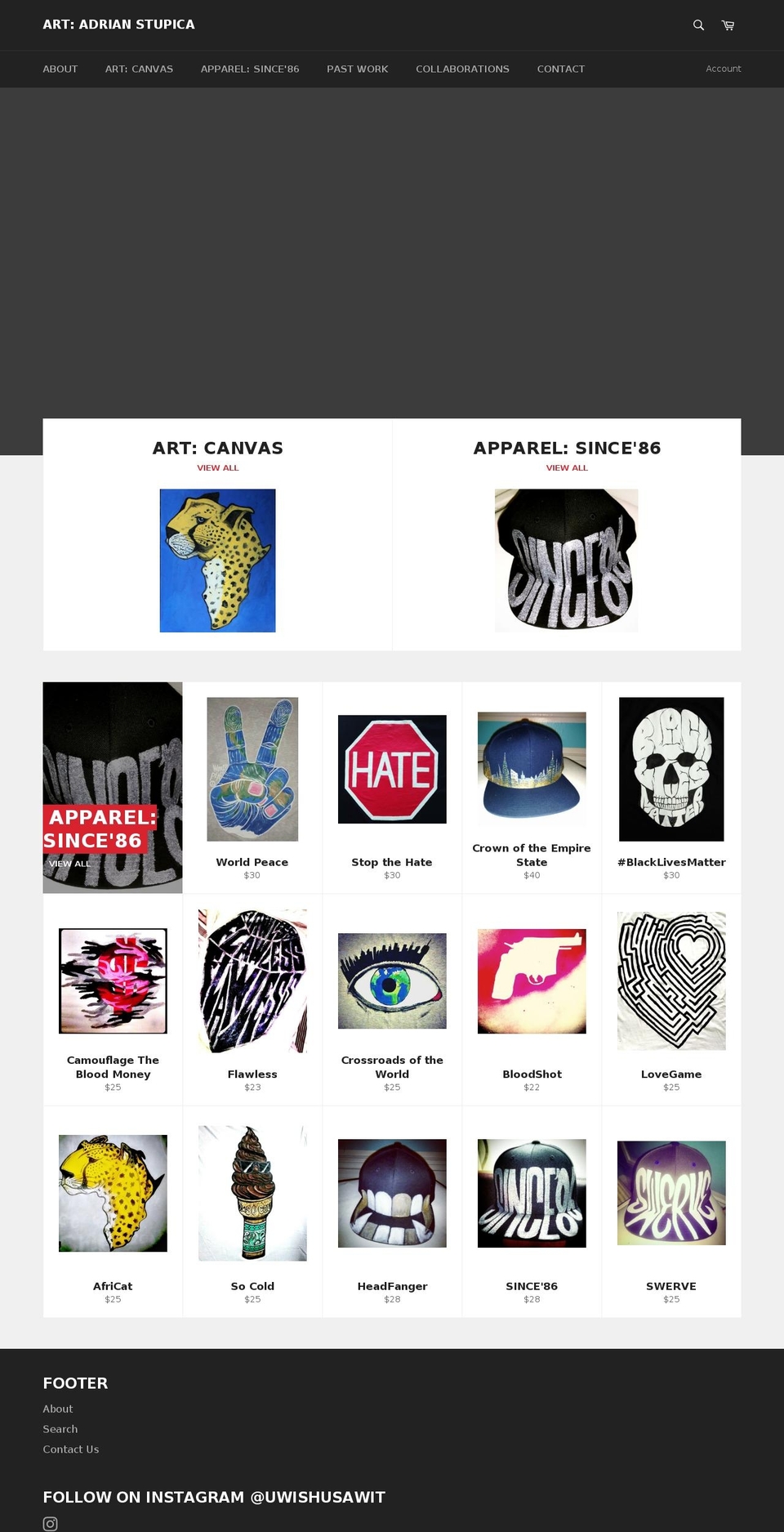Click the Account link

(723, 69)
